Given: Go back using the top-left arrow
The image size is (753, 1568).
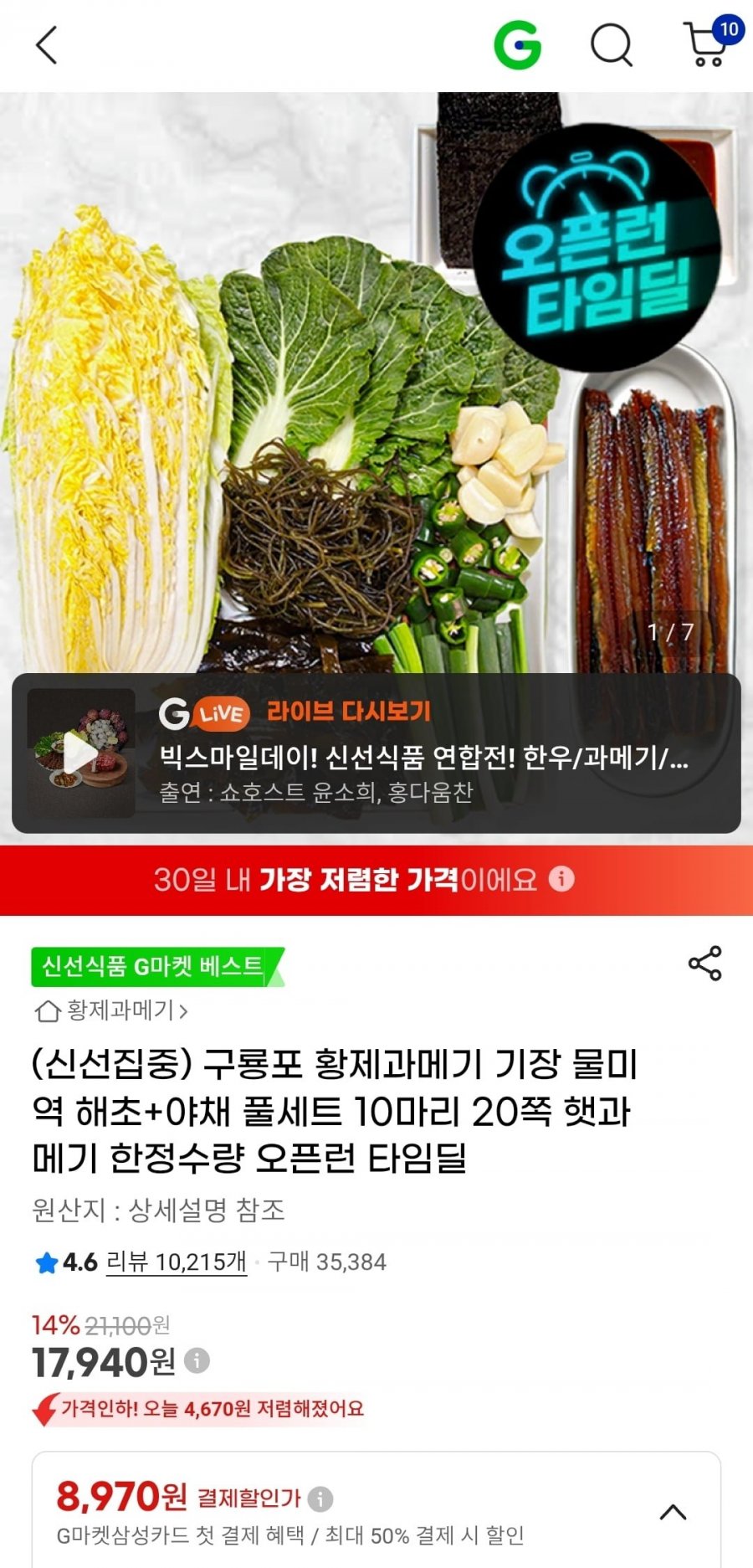Looking at the screenshot, I should tap(47, 45).
